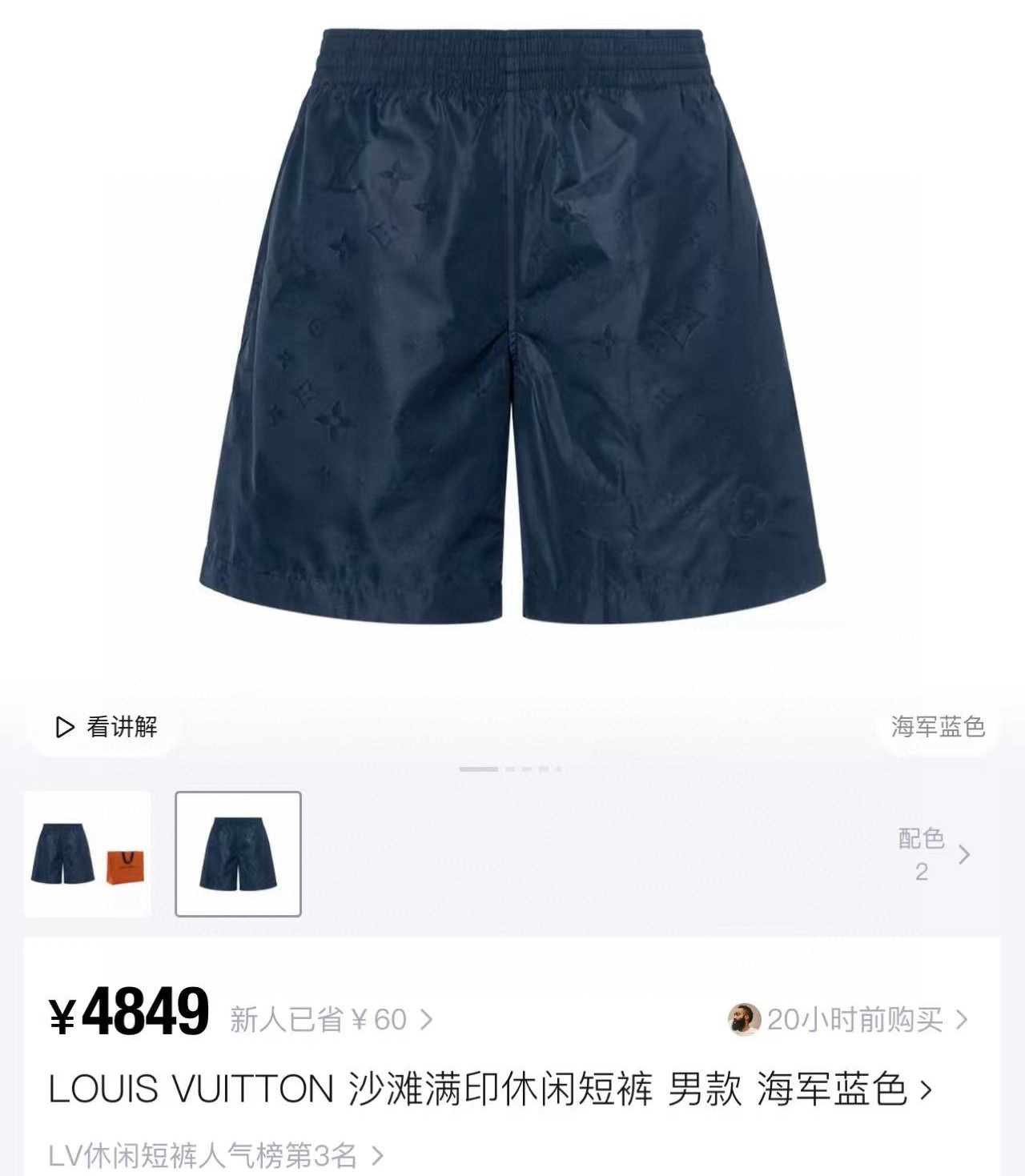View the 20小时前购买 recent purchases
This screenshot has width=1025, height=1176.
click(849, 1019)
